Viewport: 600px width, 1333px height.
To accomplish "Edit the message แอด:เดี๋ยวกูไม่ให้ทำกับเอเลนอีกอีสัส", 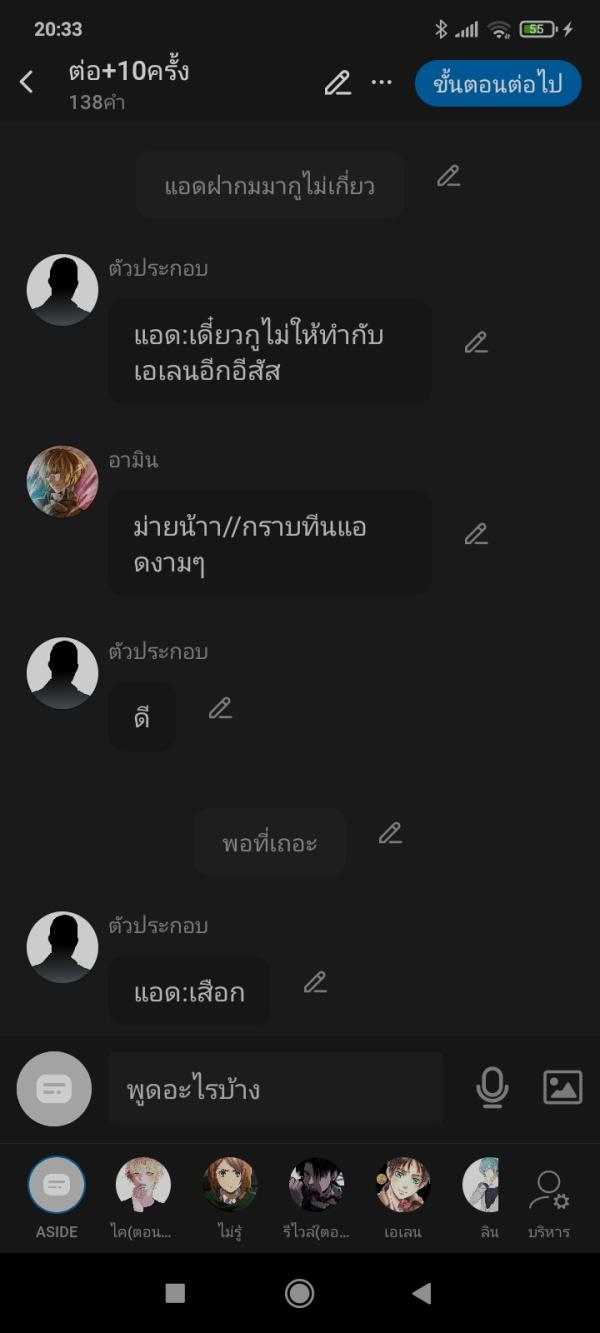I will pyautogui.click(x=476, y=343).
